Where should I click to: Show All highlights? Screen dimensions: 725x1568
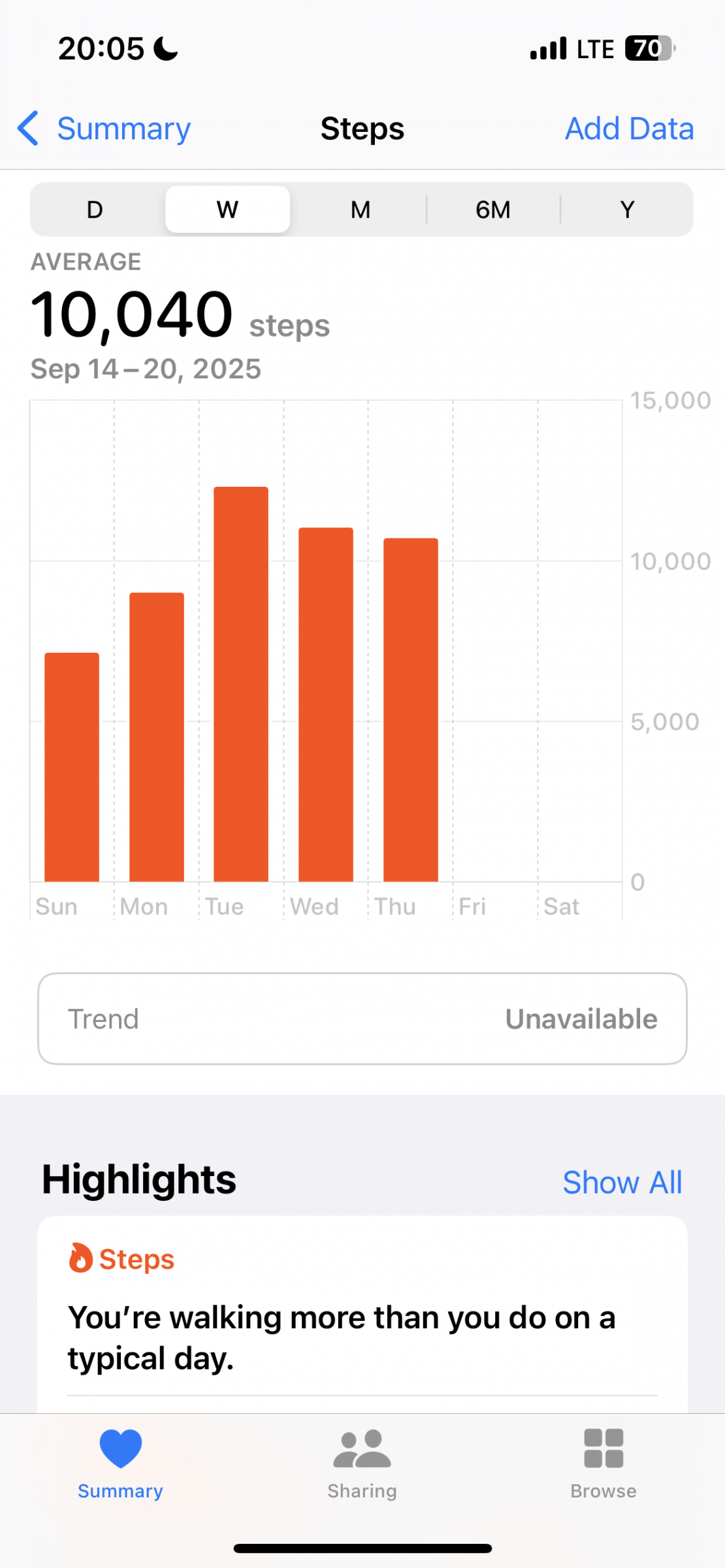pyautogui.click(x=622, y=1182)
